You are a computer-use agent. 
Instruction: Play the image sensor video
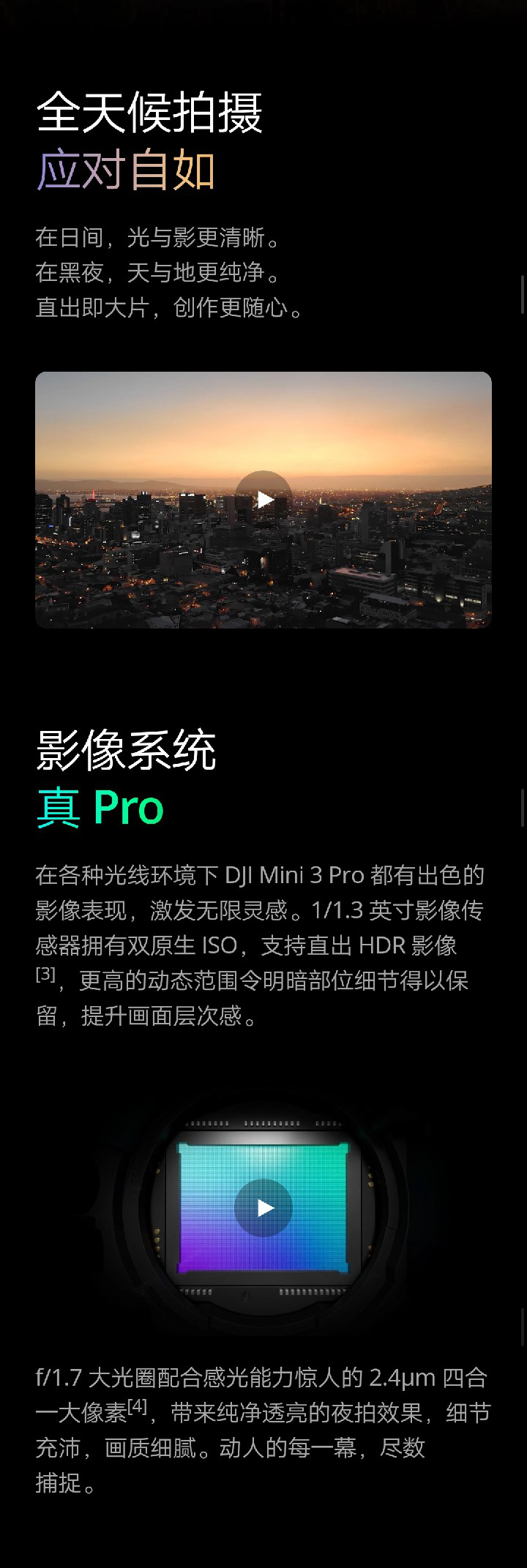tap(263, 1208)
